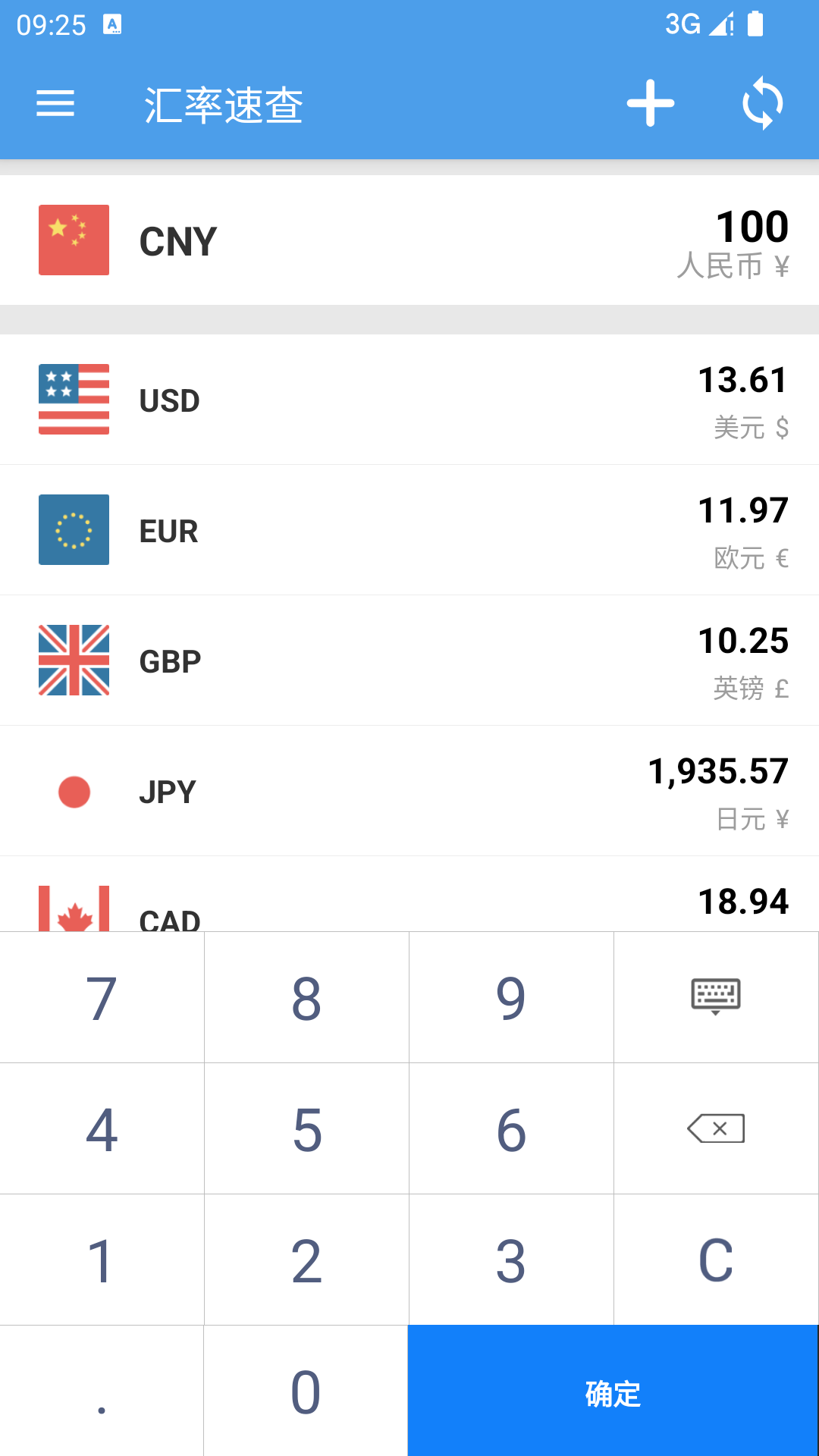The image size is (819, 1456).
Task: Select the JPY currency row
Action: pos(409,791)
